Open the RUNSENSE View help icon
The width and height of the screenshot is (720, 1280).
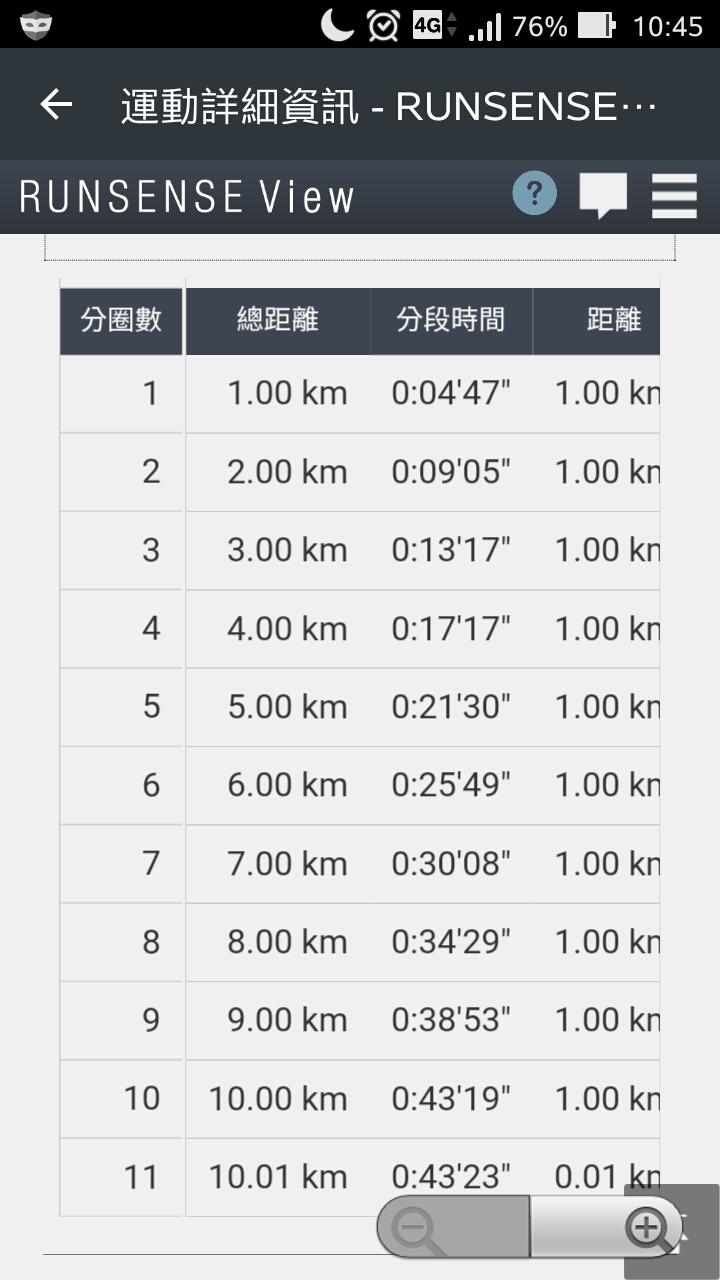point(535,193)
